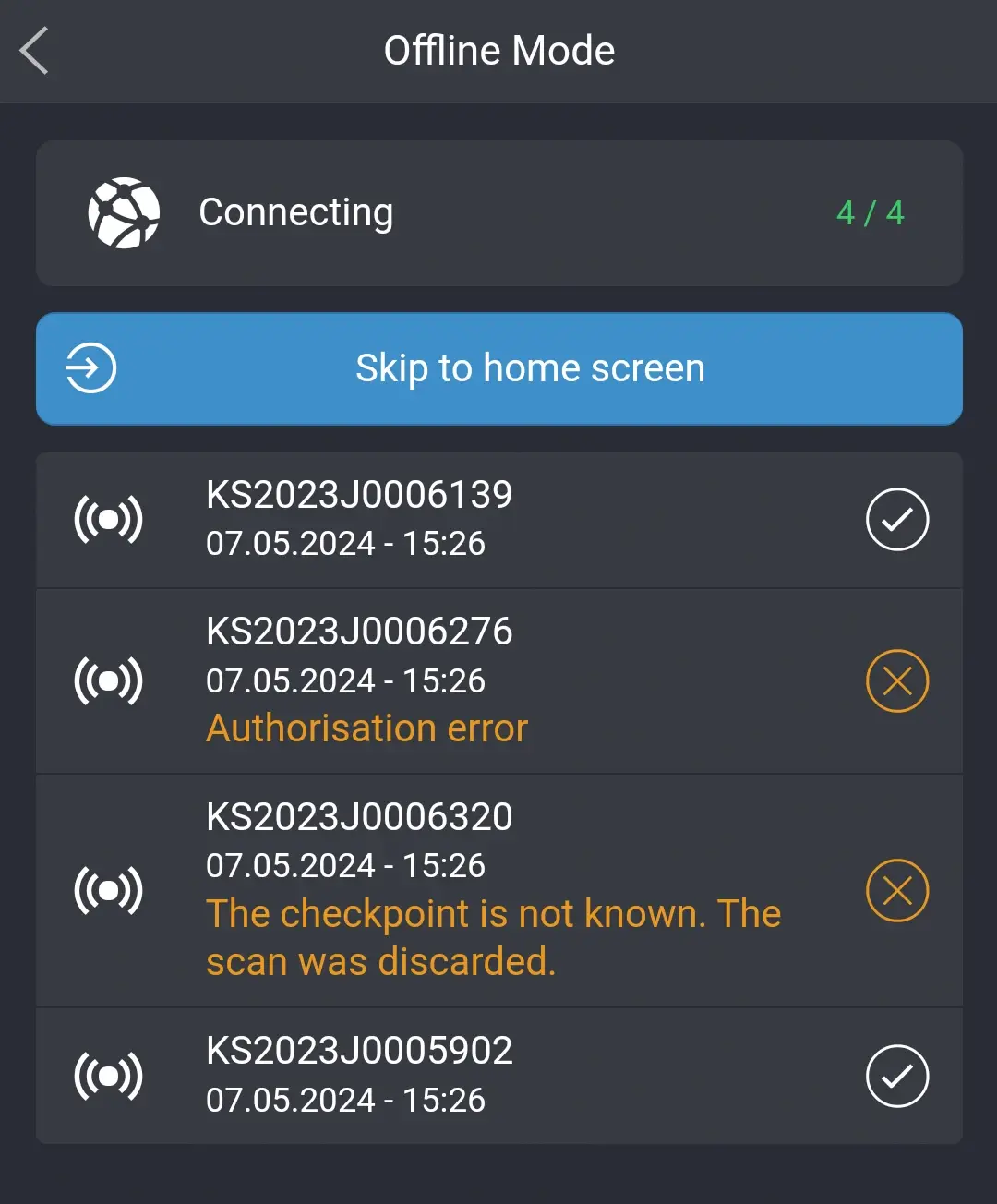The height and width of the screenshot is (1204, 997).
Task: Tap the 4 / 4 progress counter
Action: click(871, 213)
